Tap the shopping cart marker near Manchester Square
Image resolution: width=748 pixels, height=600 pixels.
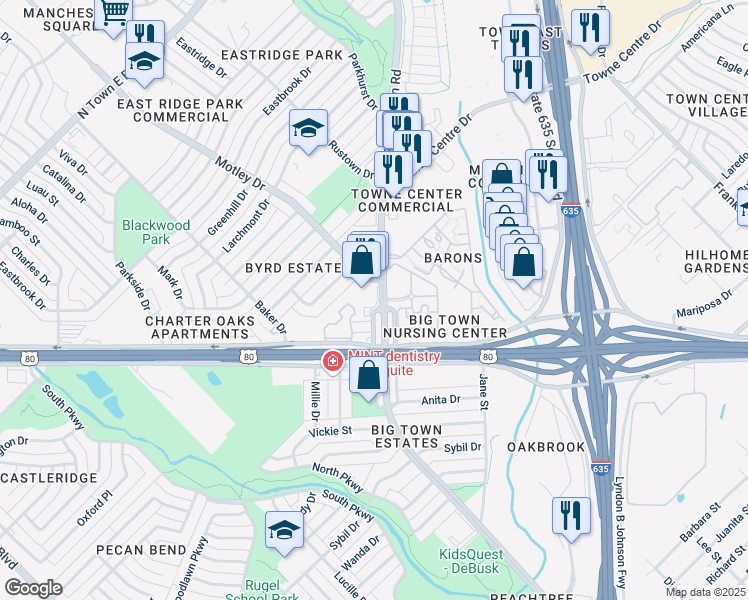coord(117,13)
